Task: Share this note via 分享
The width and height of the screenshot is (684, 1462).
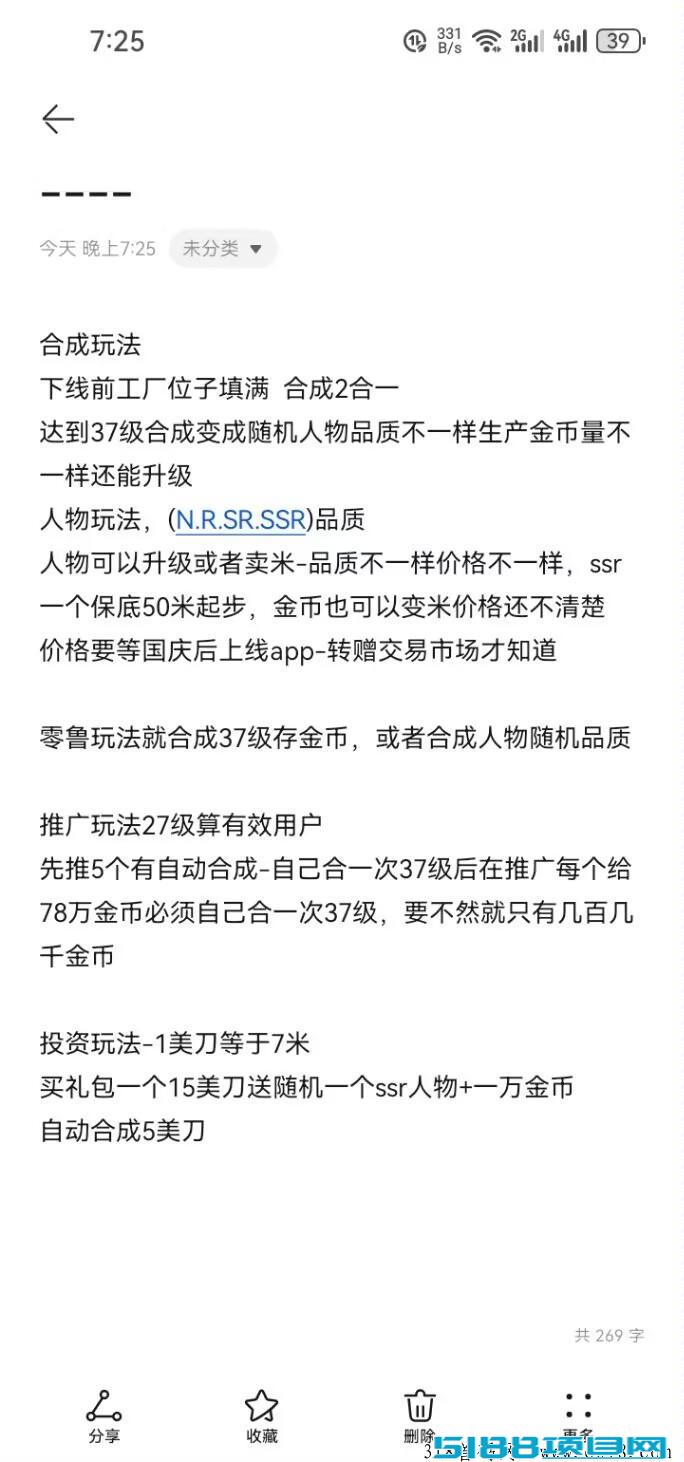Action: 103,1416
